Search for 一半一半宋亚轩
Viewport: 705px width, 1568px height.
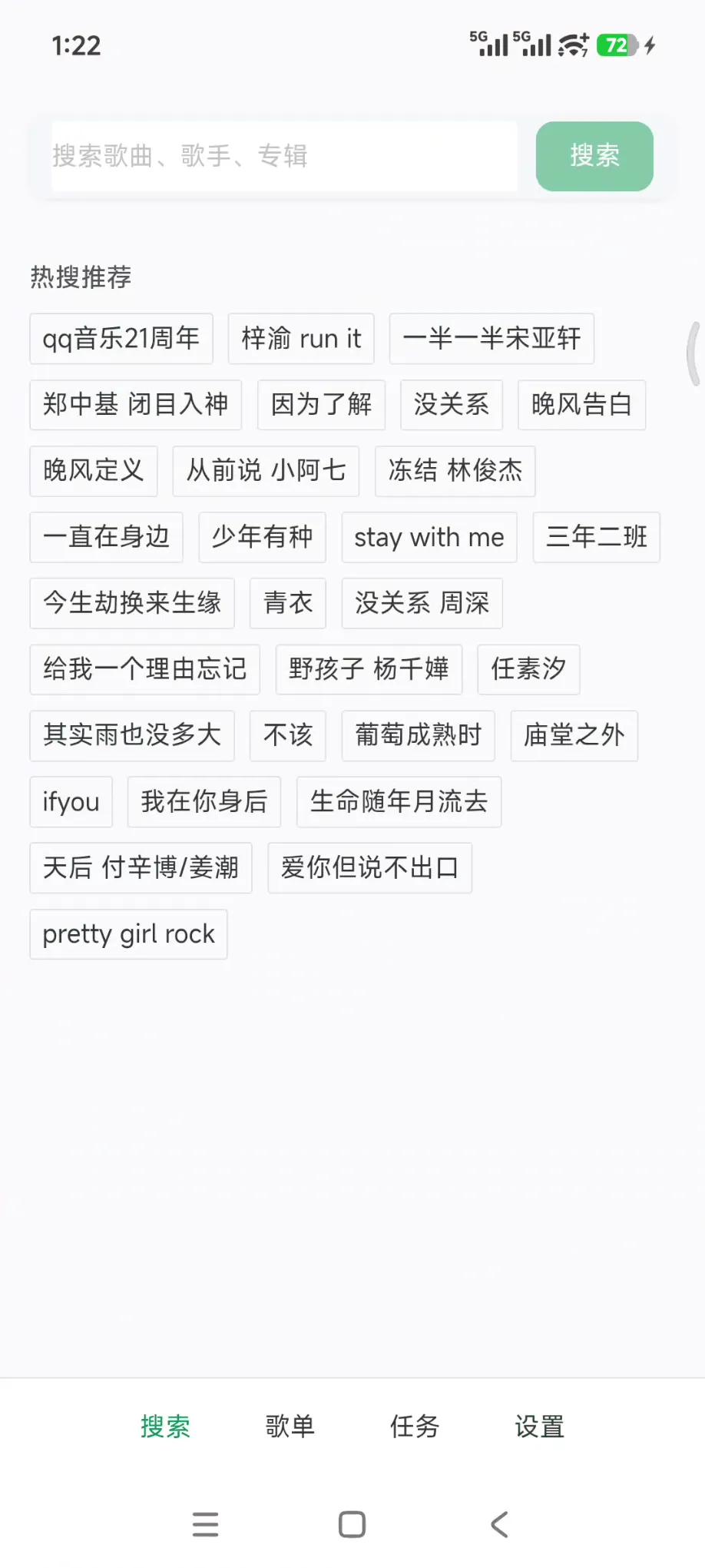tap(492, 339)
